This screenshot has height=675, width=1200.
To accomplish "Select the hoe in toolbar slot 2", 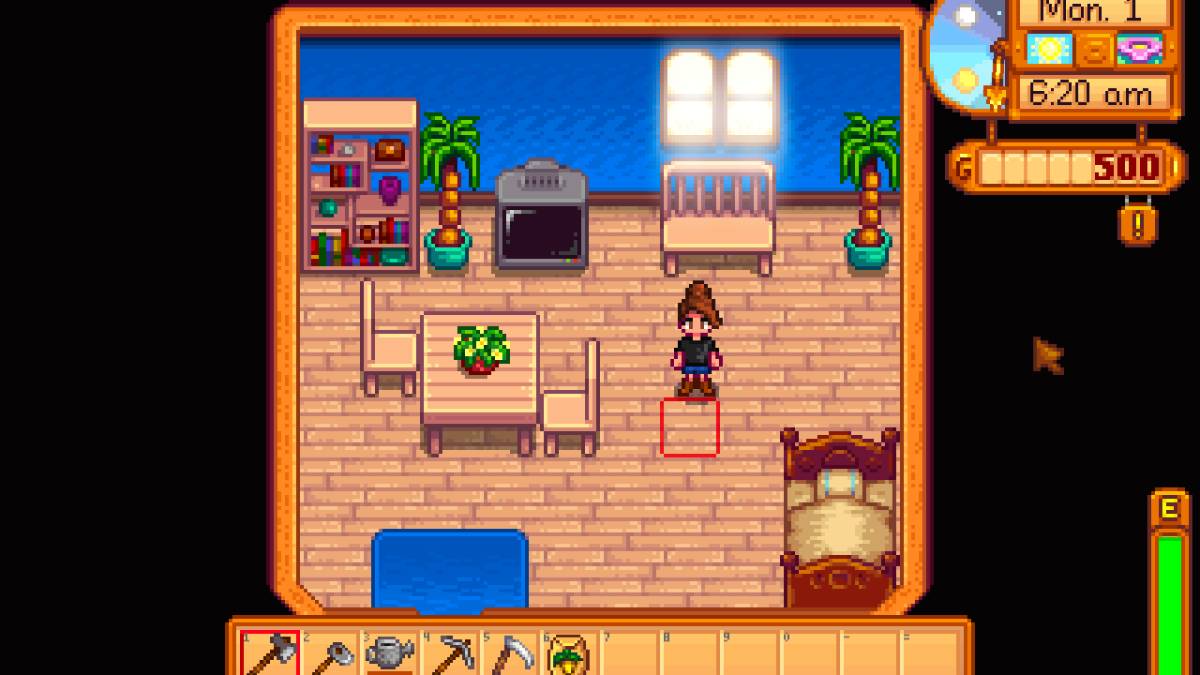I will click(330, 654).
